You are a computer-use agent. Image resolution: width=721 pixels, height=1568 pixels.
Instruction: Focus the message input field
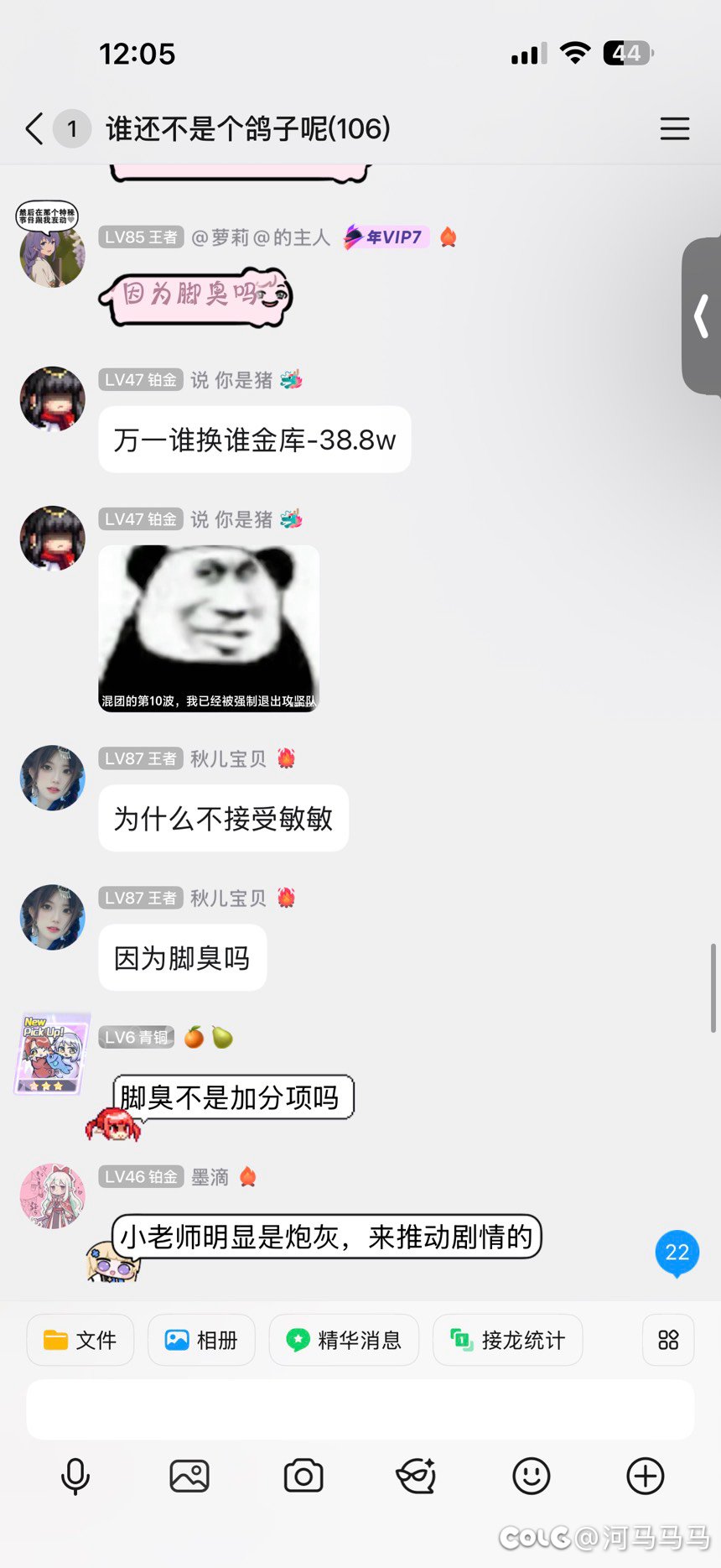coord(360,1409)
